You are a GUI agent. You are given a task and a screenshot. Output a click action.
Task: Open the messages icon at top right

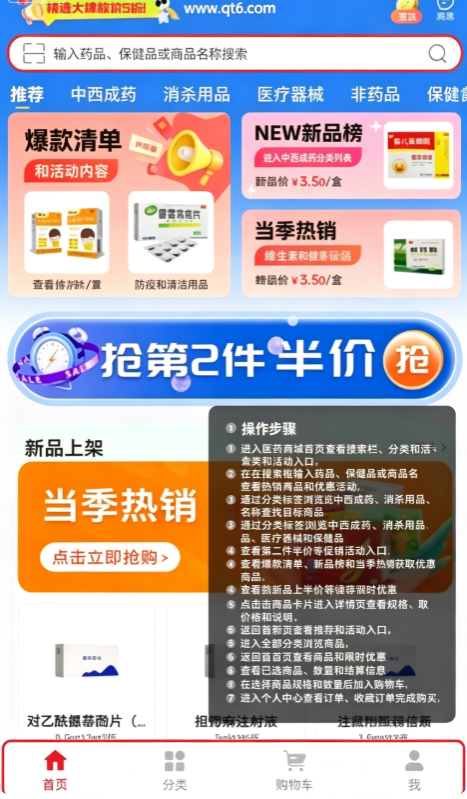[x=445, y=9]
